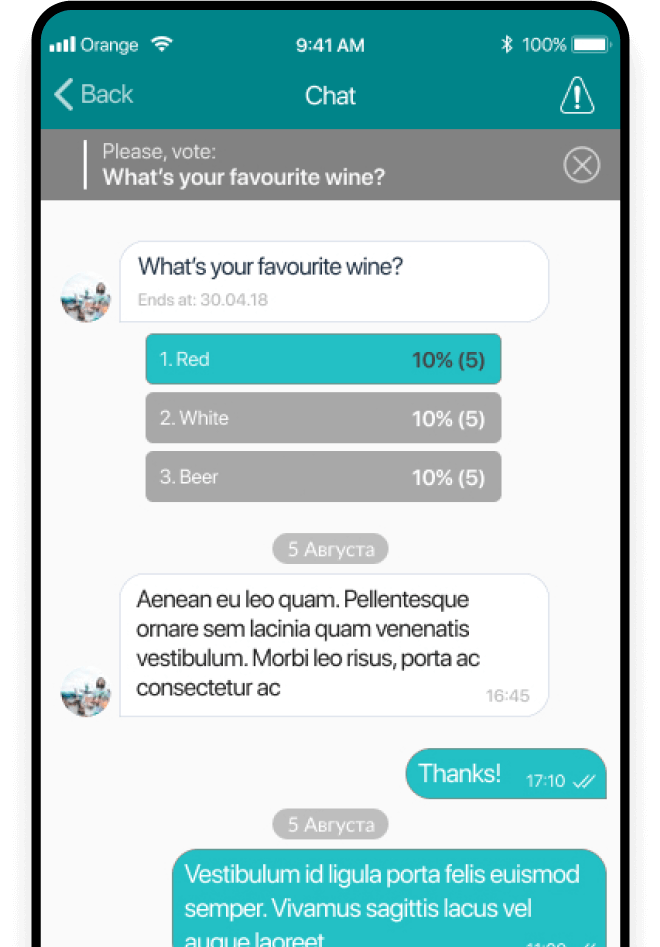Open the pinned vote banner
Image resolution: width=660 pixels, height=947 pixels.
pos(300,165)
